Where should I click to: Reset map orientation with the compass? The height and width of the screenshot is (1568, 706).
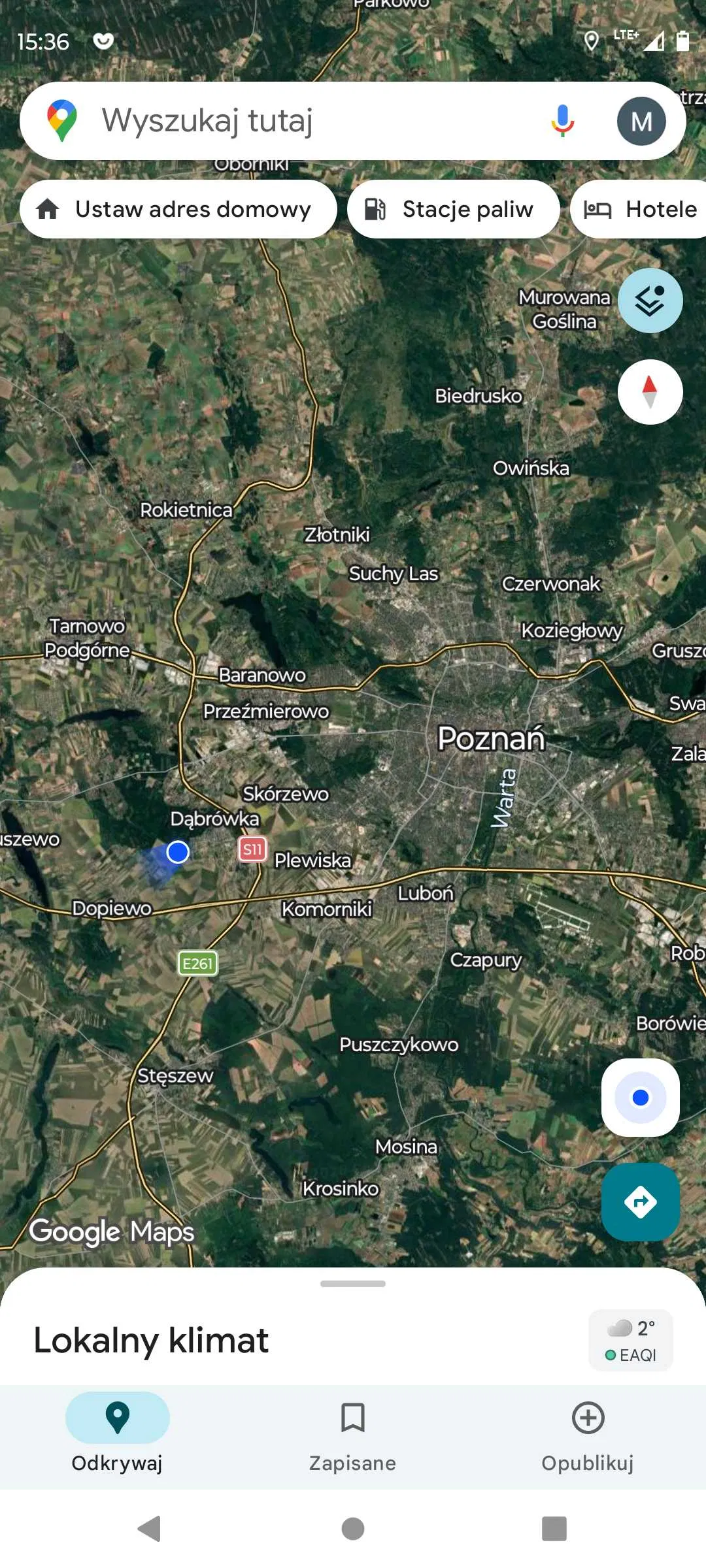(x=650, y=392)
